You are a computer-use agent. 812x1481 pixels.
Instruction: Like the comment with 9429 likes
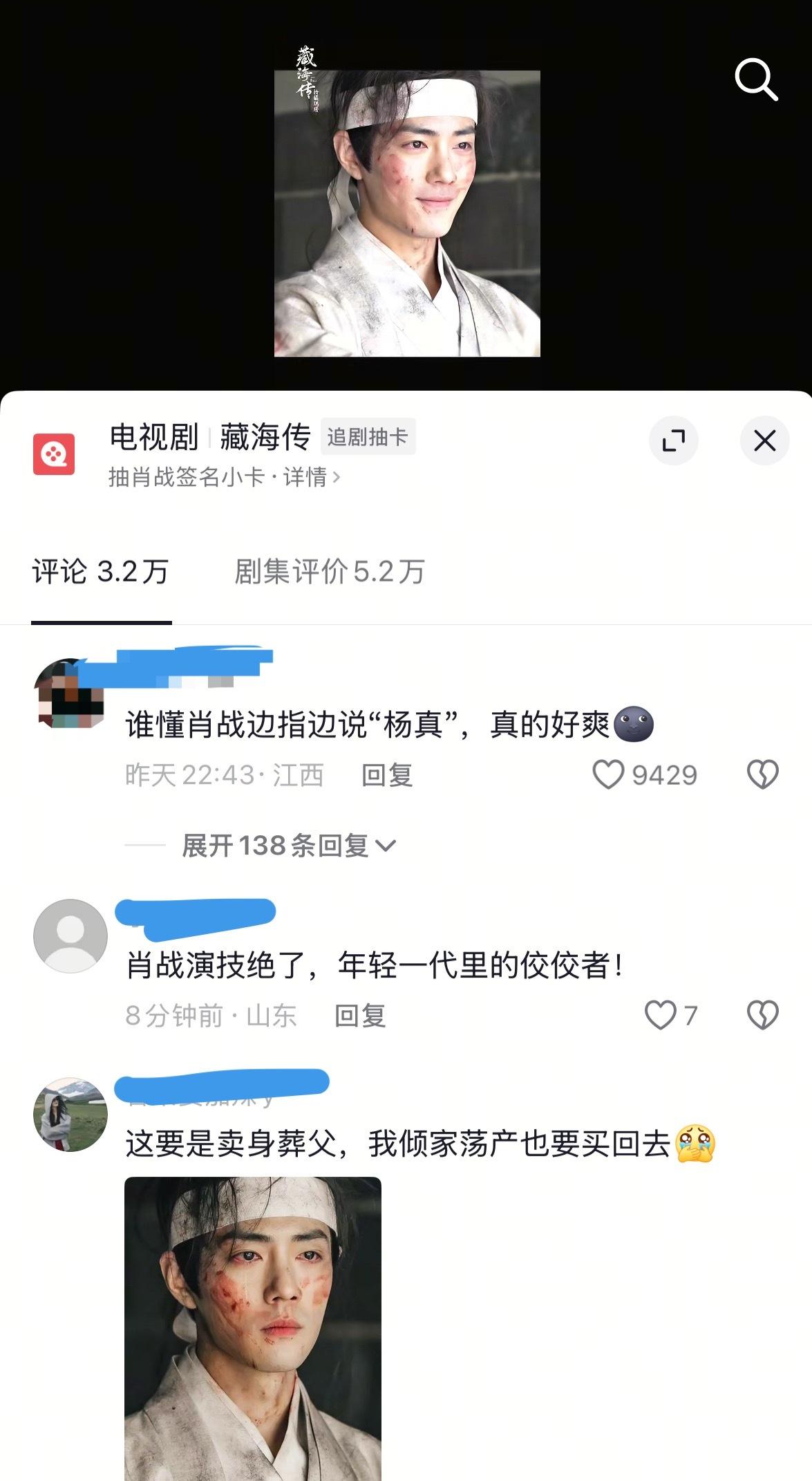tap(609, 774)
